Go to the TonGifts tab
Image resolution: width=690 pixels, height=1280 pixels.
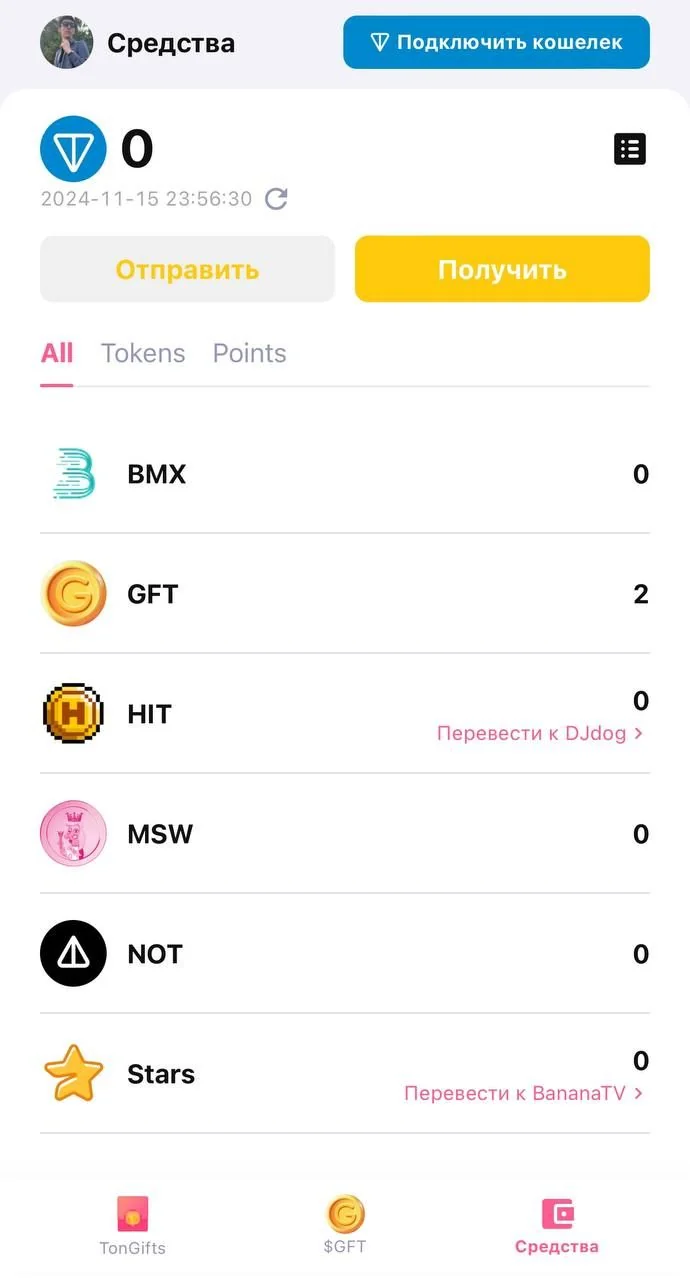(132, 1226)
